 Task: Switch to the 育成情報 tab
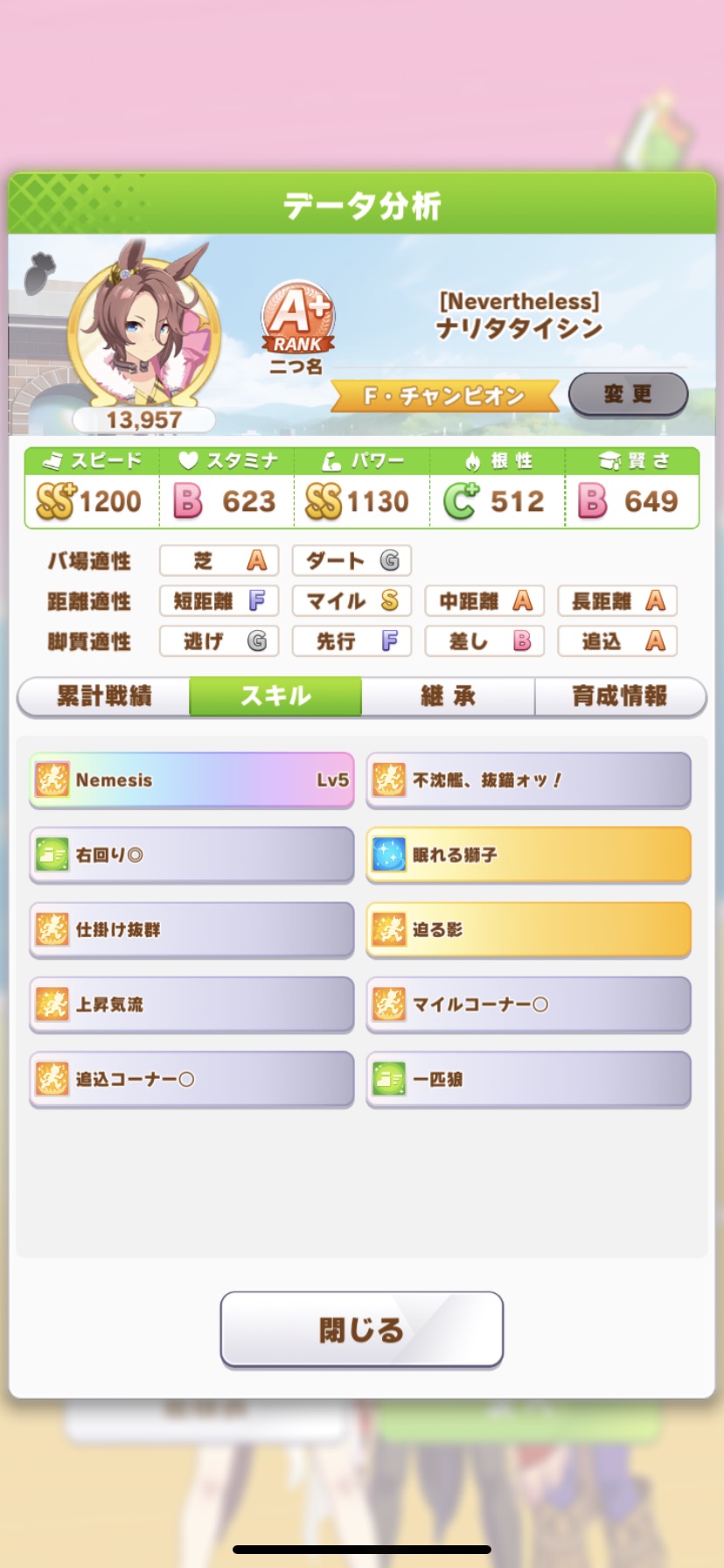[x=619, y=696]
